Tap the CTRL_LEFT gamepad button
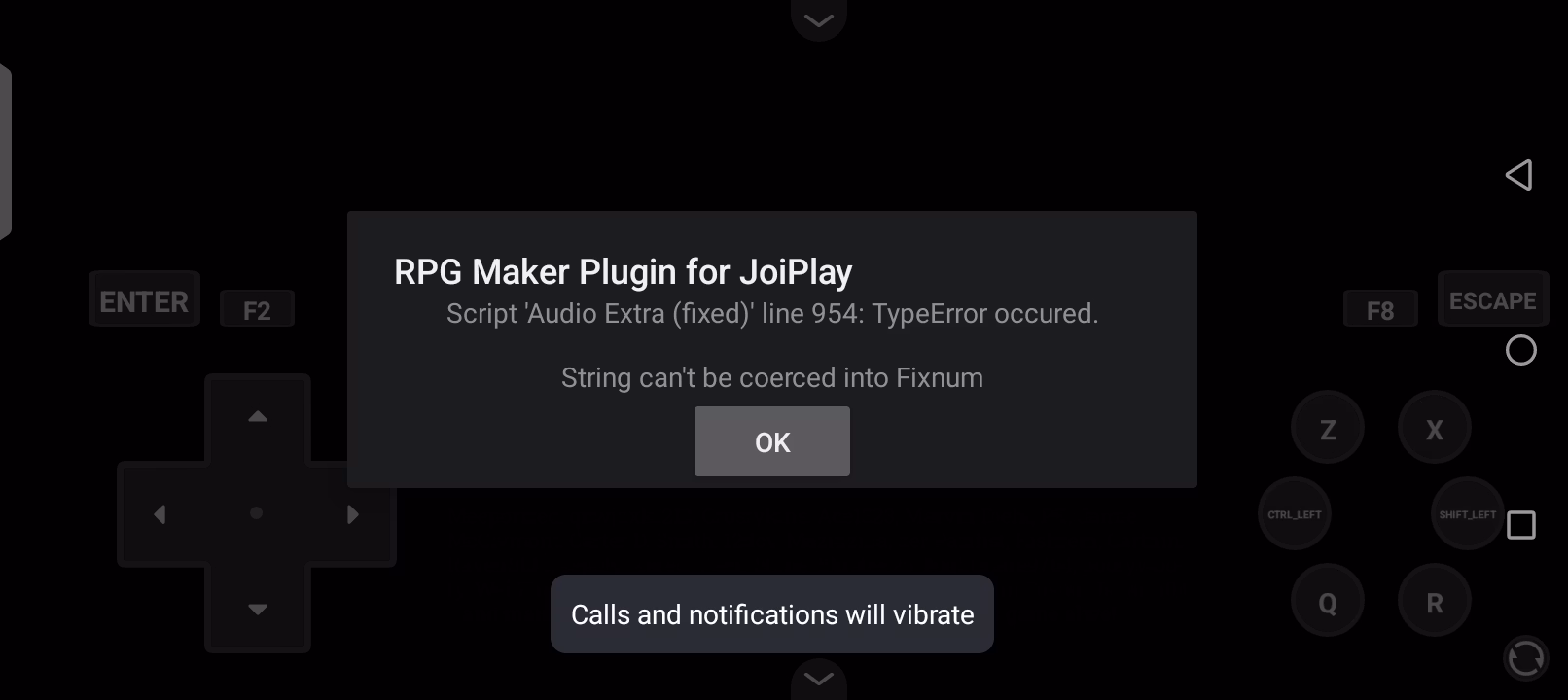 [x=1294, y=514]
